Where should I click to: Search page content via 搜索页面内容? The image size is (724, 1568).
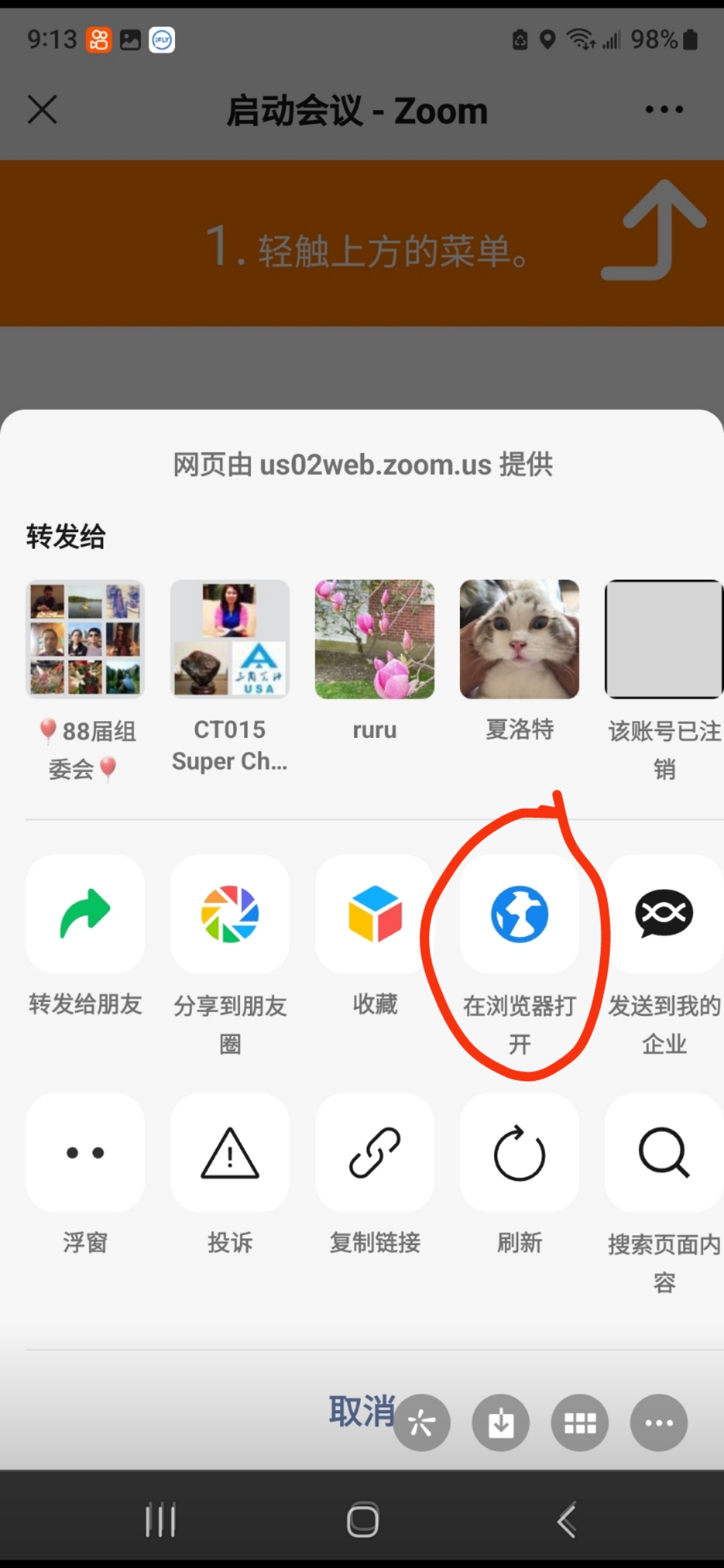coord(664,1153)
